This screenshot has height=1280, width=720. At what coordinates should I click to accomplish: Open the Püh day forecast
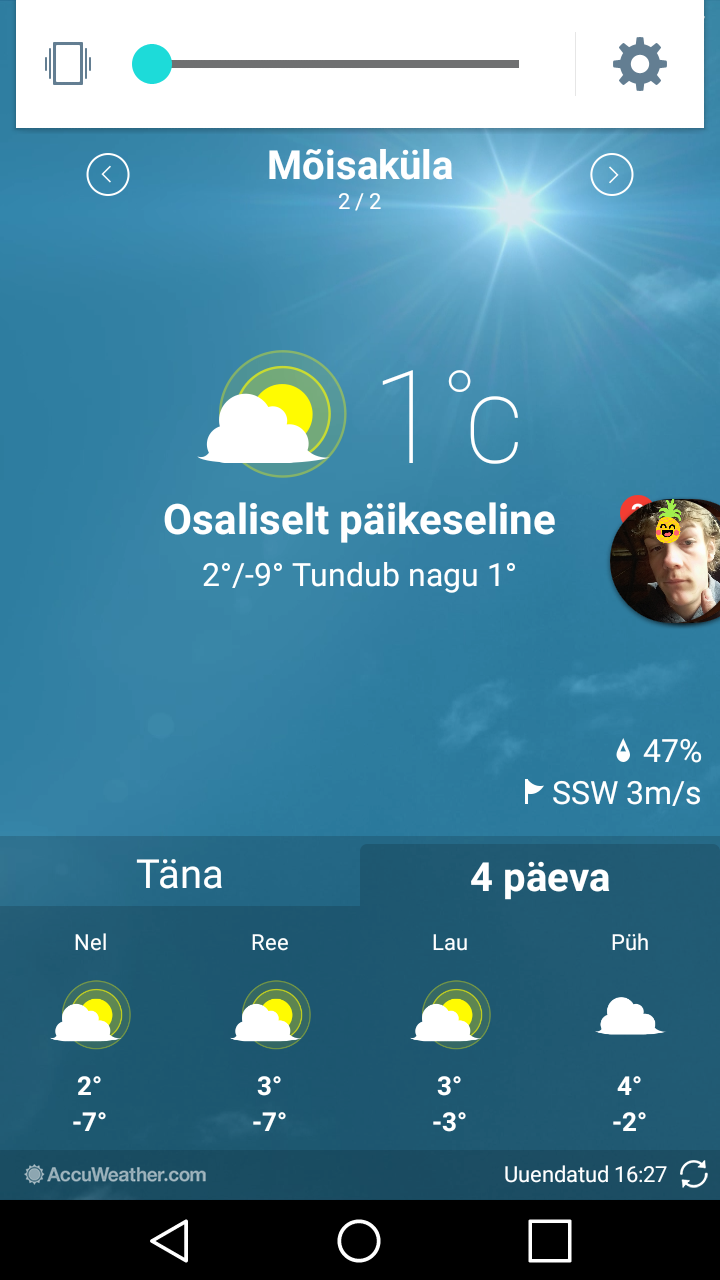[630, 1034]
